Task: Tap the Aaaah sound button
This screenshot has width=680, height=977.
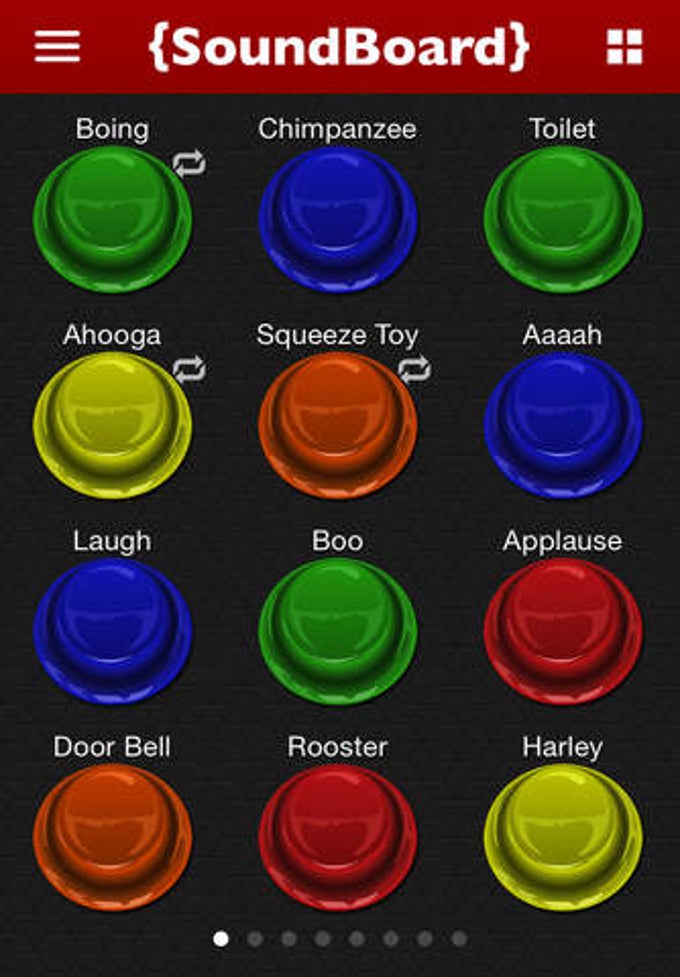Action: pyautogui.click(x=563, y=424)
